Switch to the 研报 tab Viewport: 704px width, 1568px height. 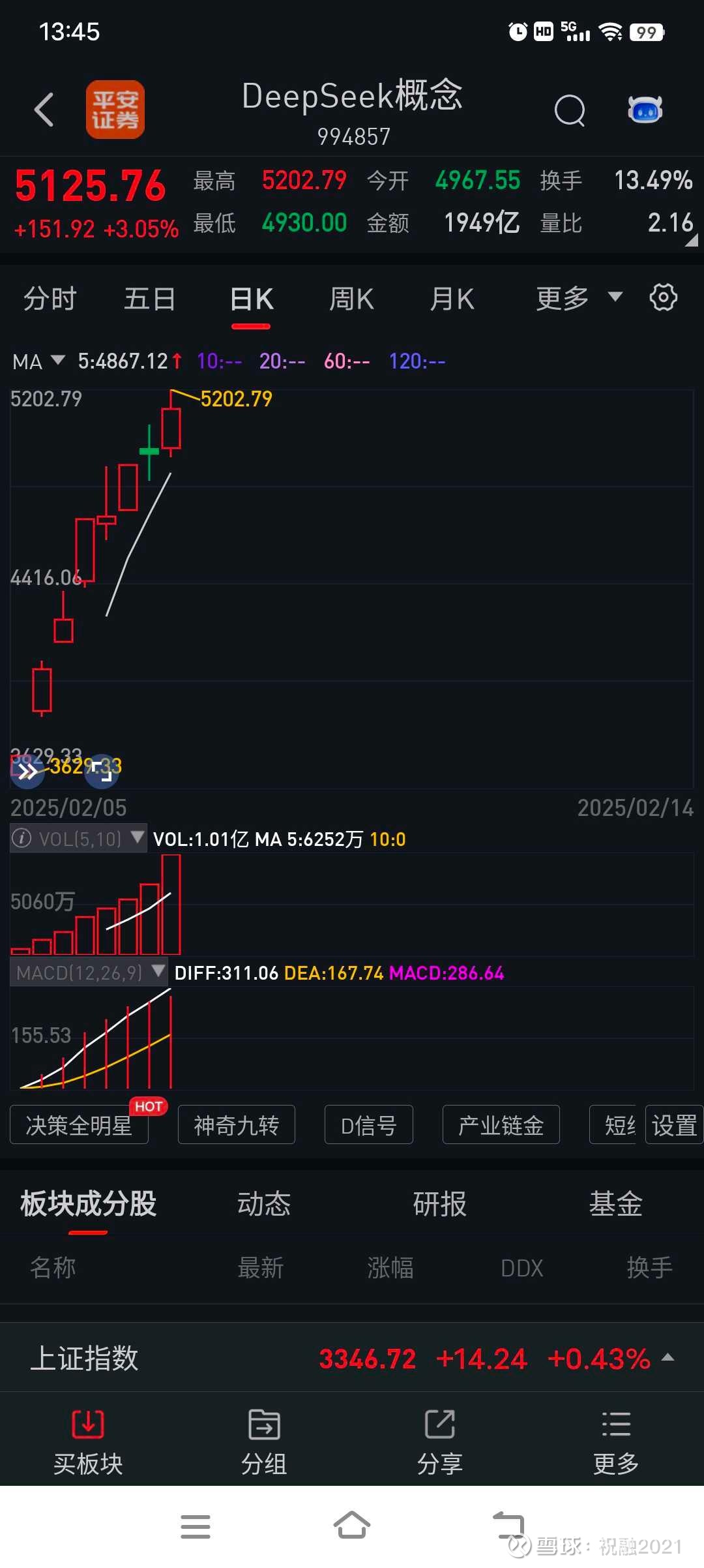439,1205
